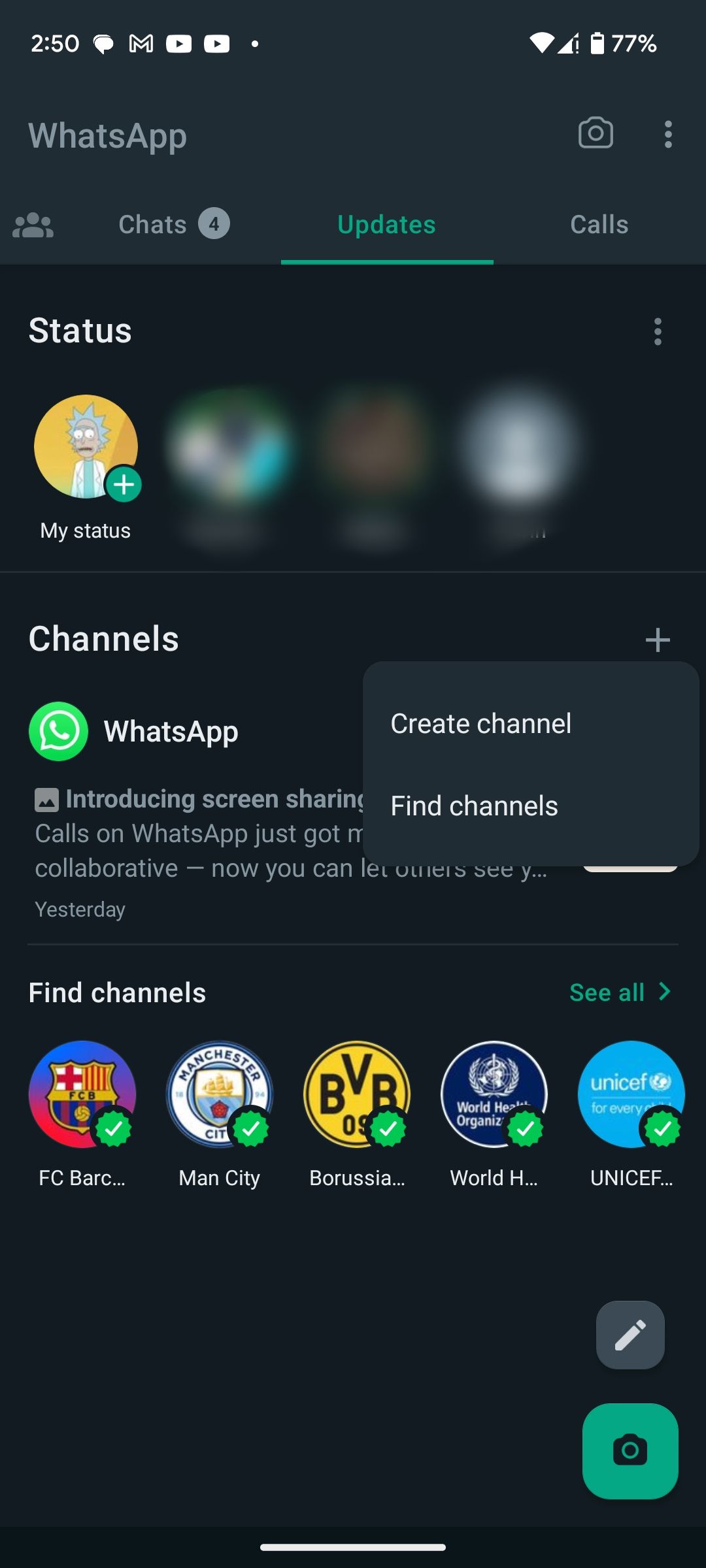Tap the communities icon next to Chats
This screenshot has width=706, height=1568.
point(31,224)
